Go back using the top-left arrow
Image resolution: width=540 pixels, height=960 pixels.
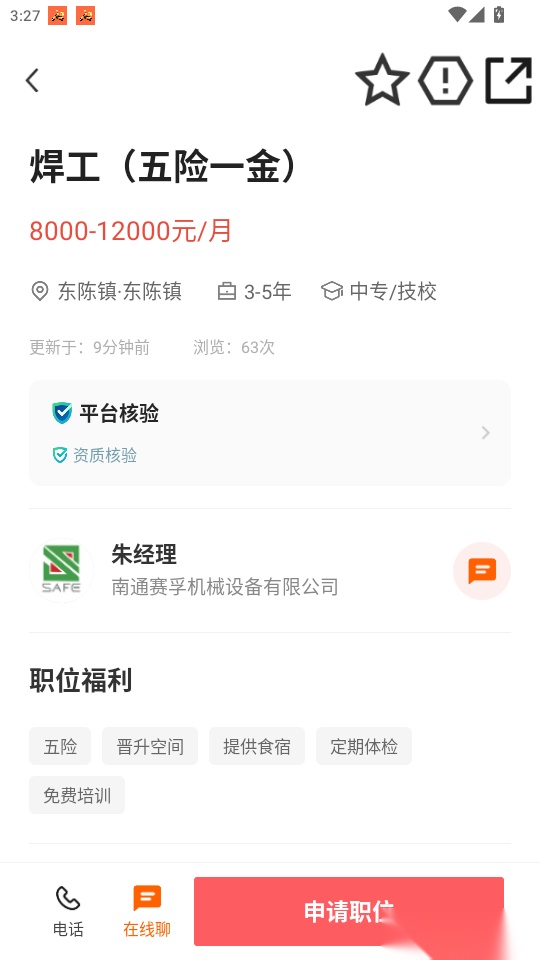pos(32,80)
